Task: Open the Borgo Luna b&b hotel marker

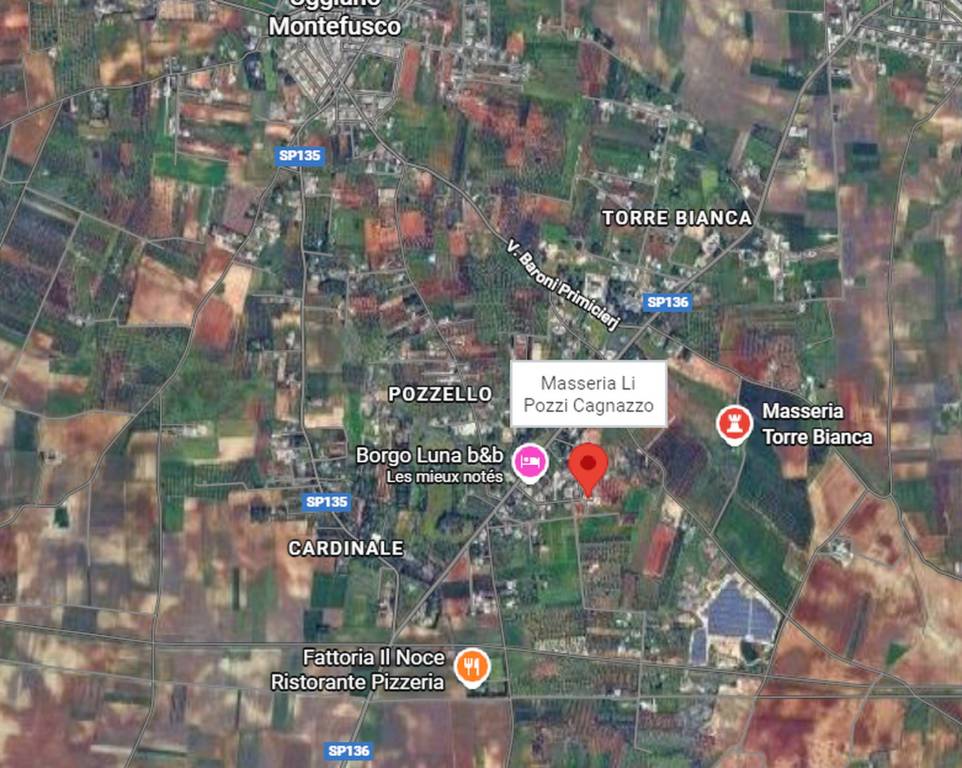Action: pos(529,462)
